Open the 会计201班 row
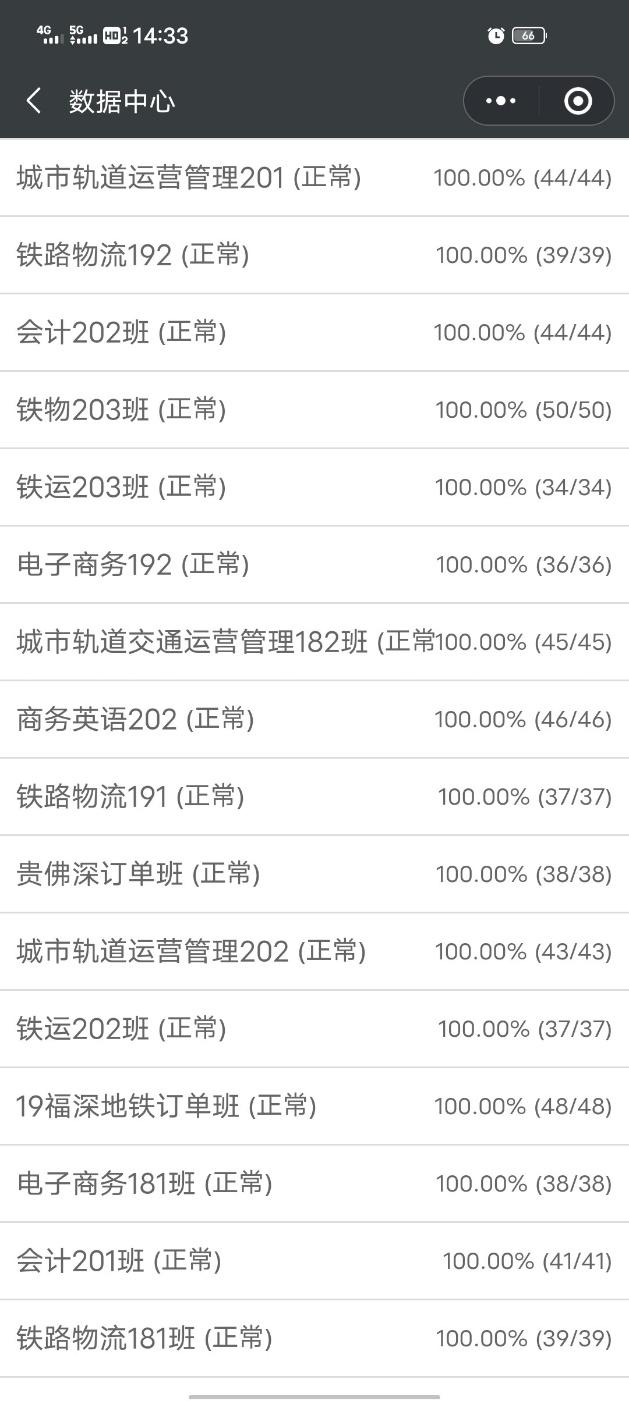Screen dimensions: 629x1401 pyautogui.click(x=314, y=1261)
